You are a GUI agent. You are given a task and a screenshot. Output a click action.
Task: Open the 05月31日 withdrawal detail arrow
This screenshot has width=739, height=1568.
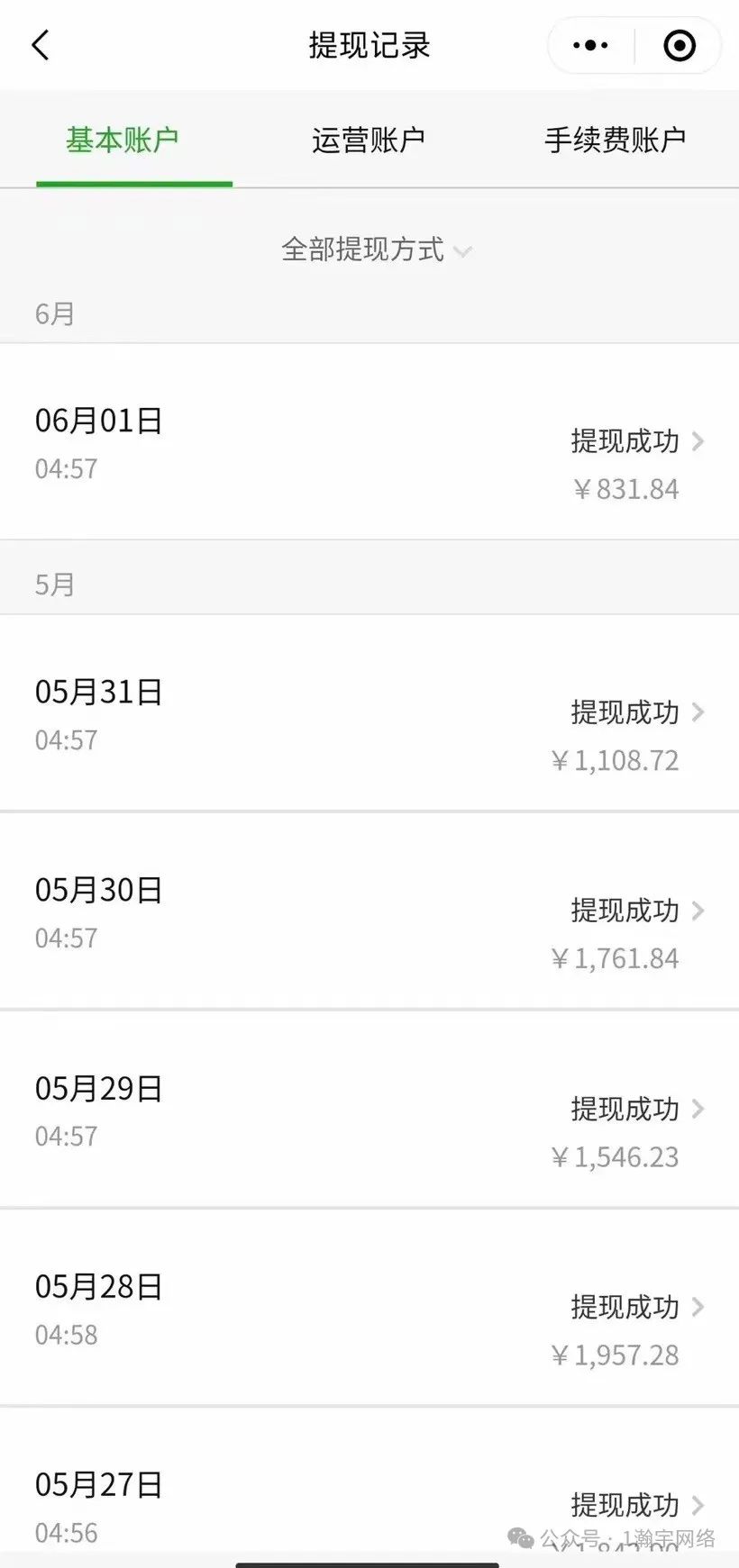pos(698,712)
